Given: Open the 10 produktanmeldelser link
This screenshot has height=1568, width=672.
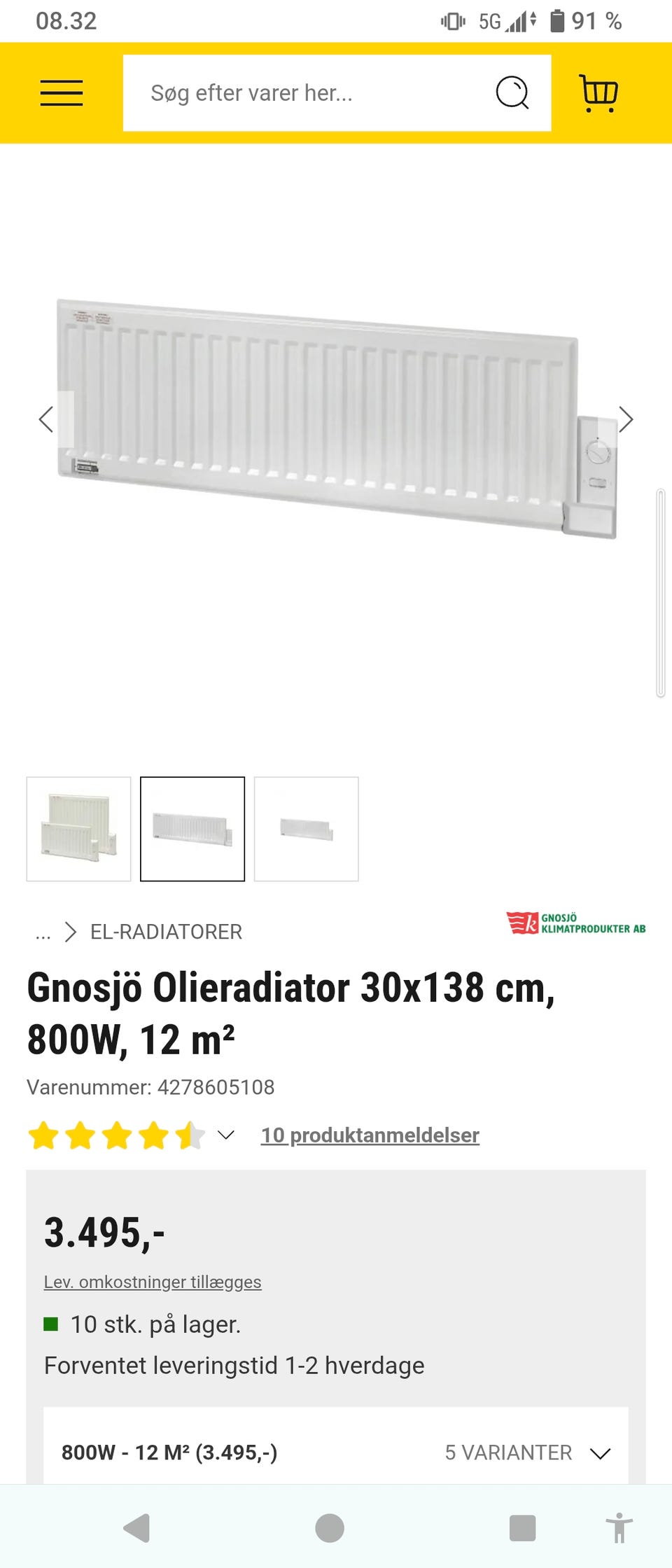Looking at the screenshot, I should (370, 1134).
